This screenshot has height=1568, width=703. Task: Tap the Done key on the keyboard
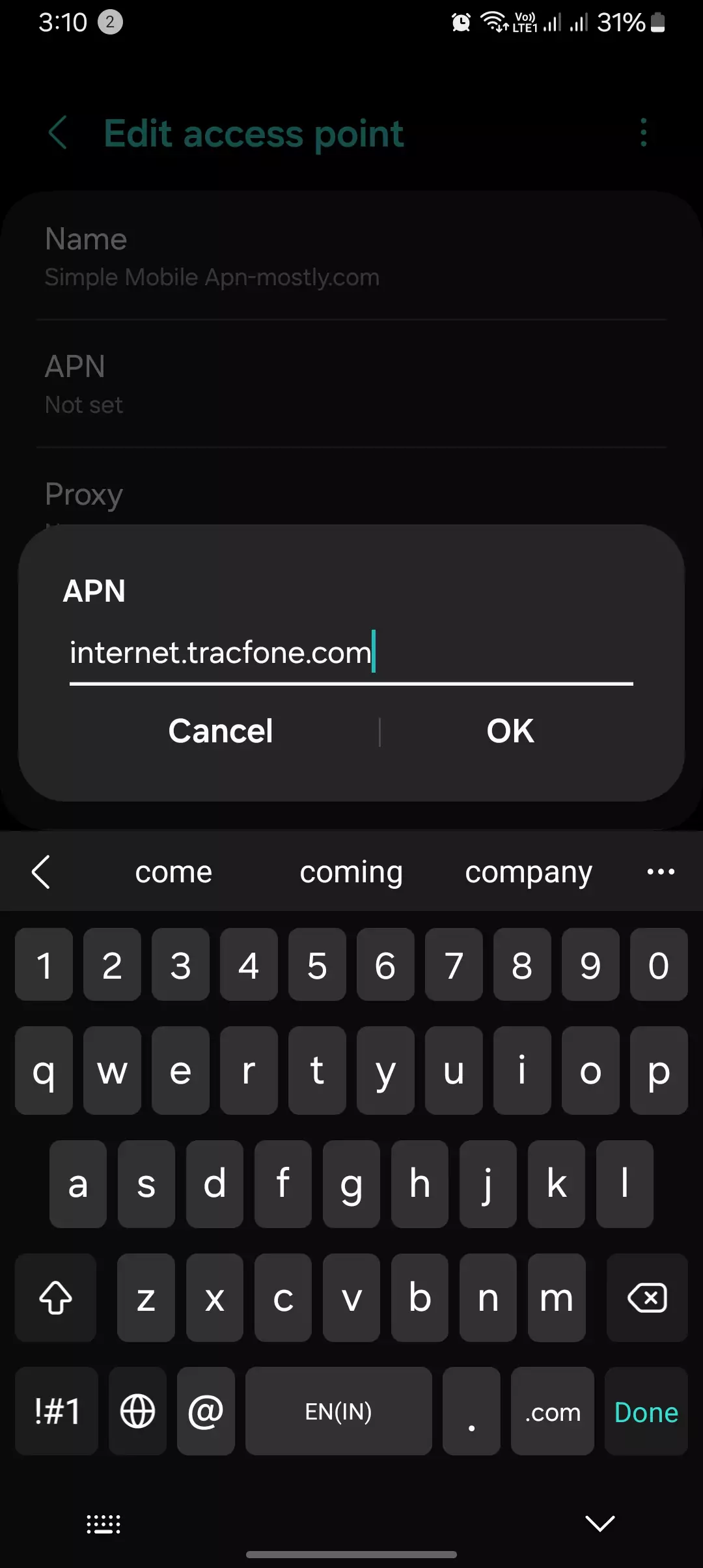646,1412
